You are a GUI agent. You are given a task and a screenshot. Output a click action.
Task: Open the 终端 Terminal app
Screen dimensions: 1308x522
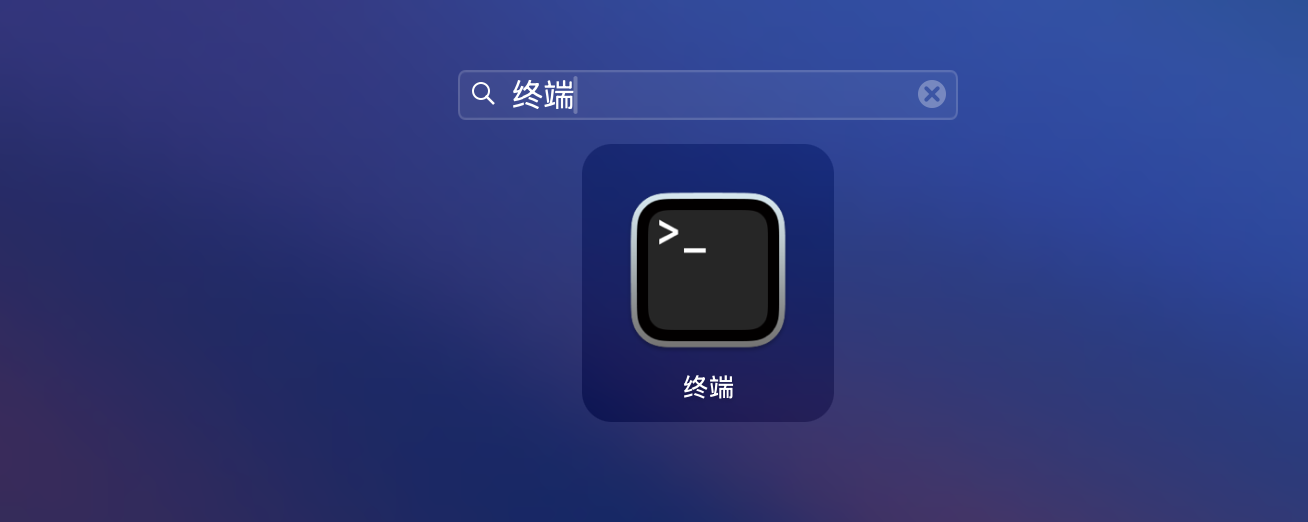click(708, 270)
